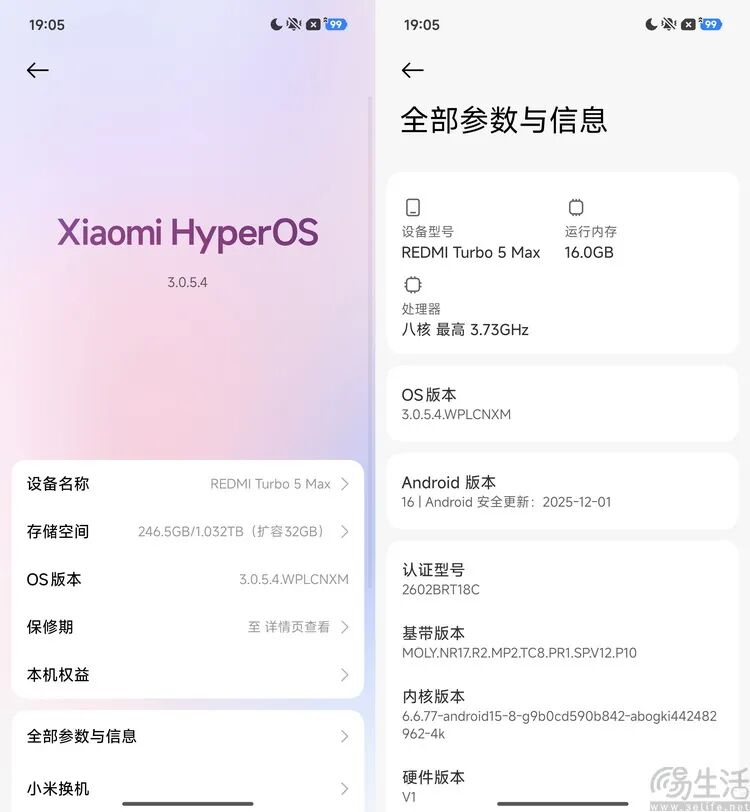Open 本机权益 device benefits
This screenshot has height=812, width=750.
[x=186, y=675]
